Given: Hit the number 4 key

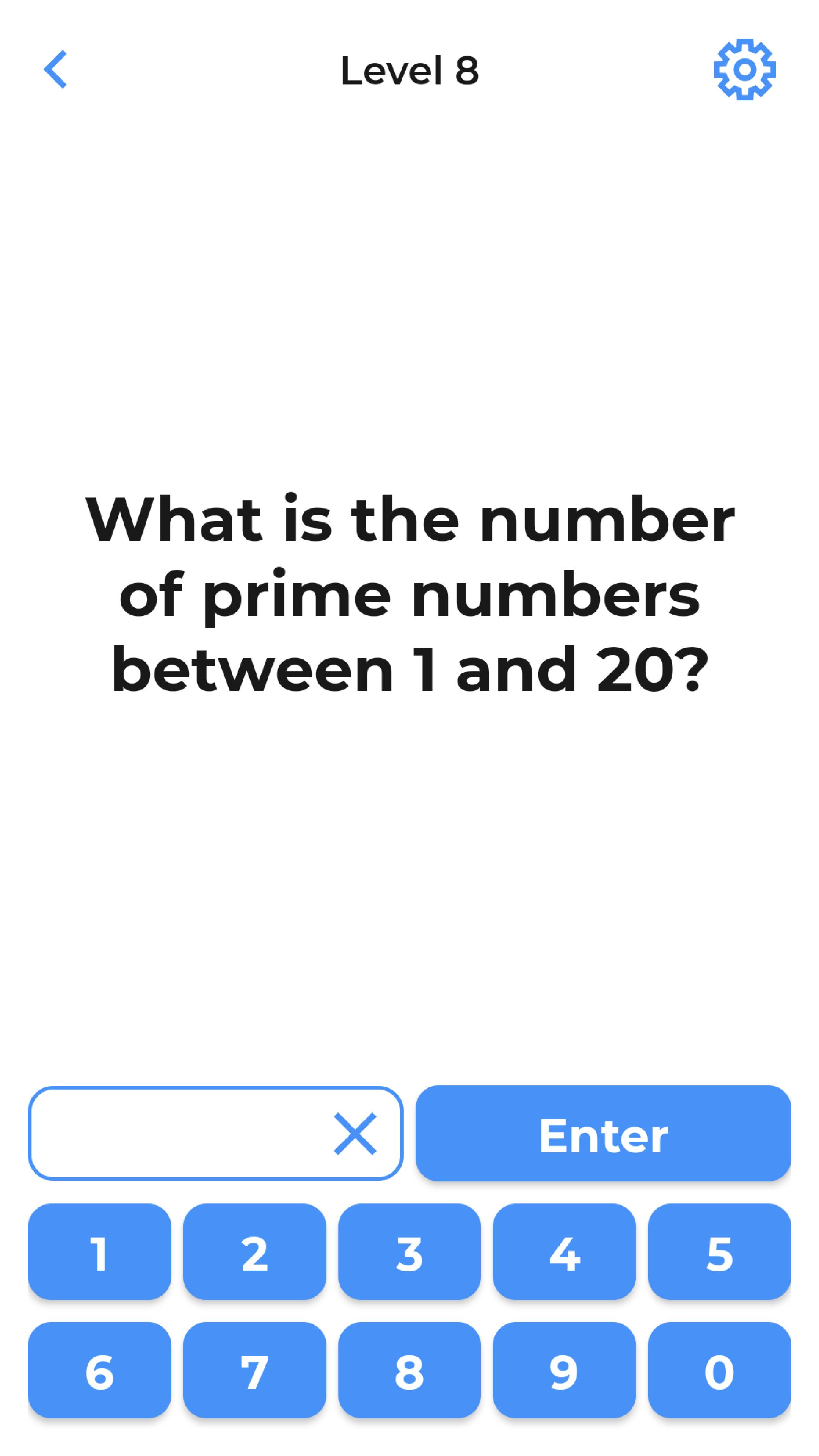Looking at the screenshot, I should coord(564,1251).
